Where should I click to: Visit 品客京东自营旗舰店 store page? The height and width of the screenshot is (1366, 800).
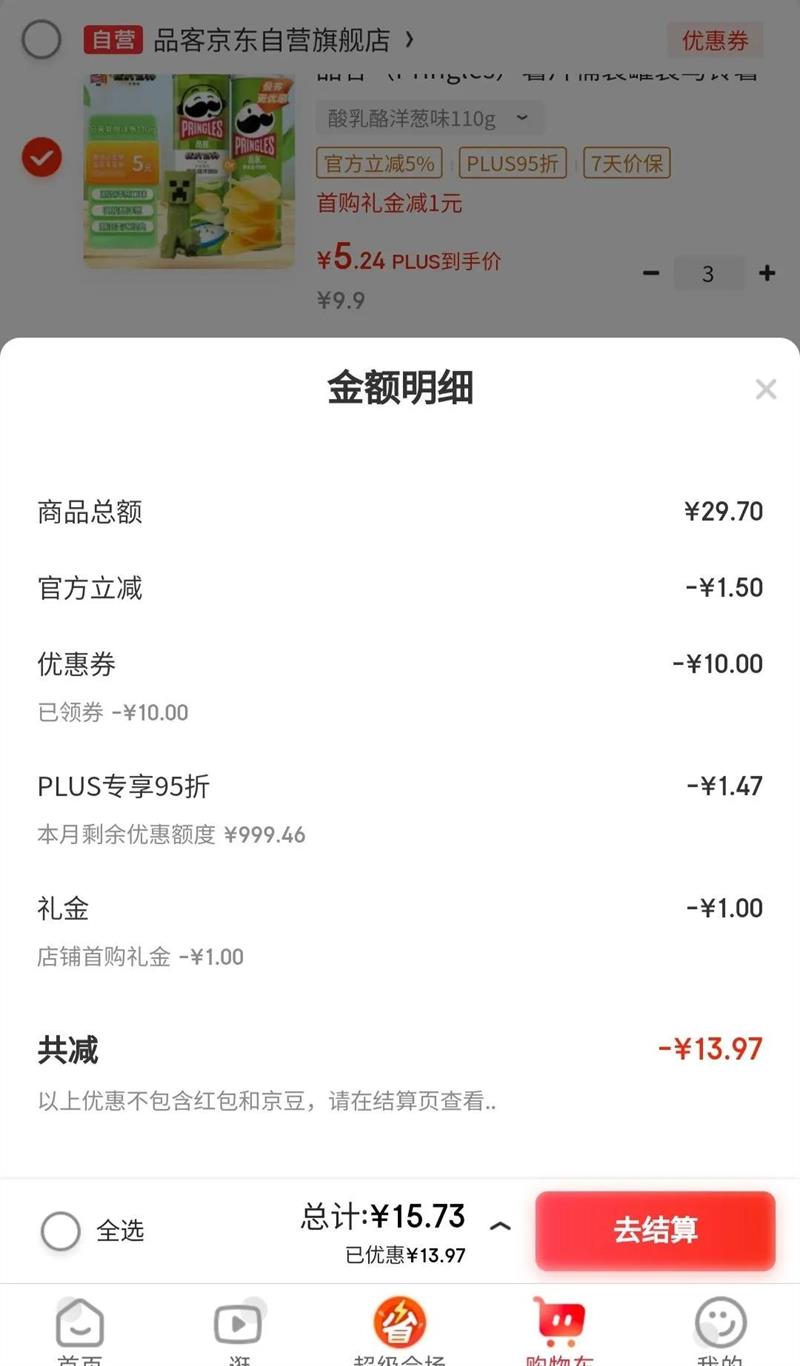[x=282, y=41]
